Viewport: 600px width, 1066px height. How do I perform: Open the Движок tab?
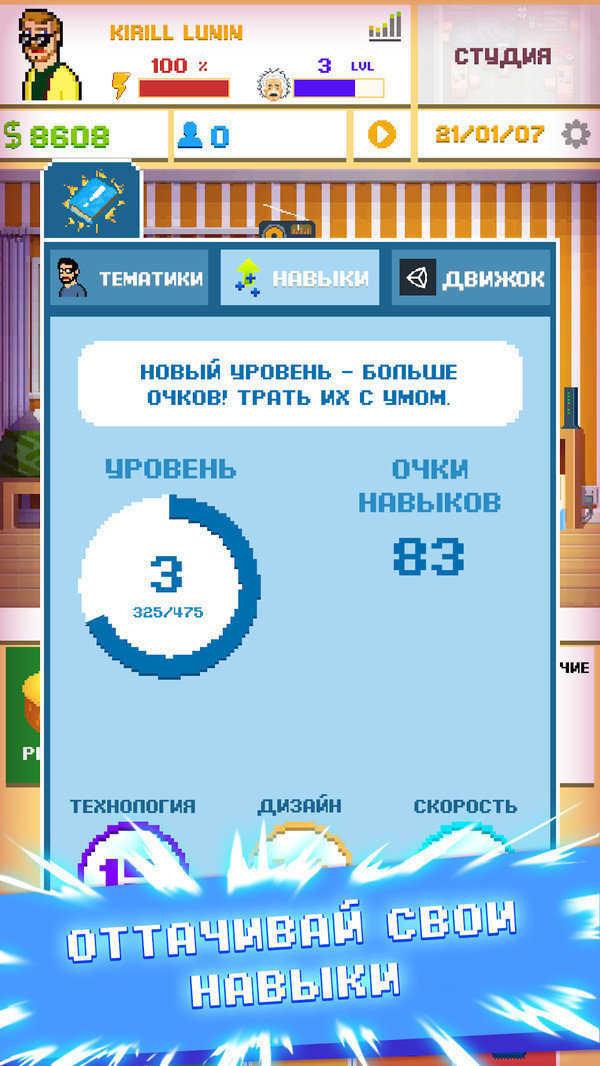coord(472,278)
